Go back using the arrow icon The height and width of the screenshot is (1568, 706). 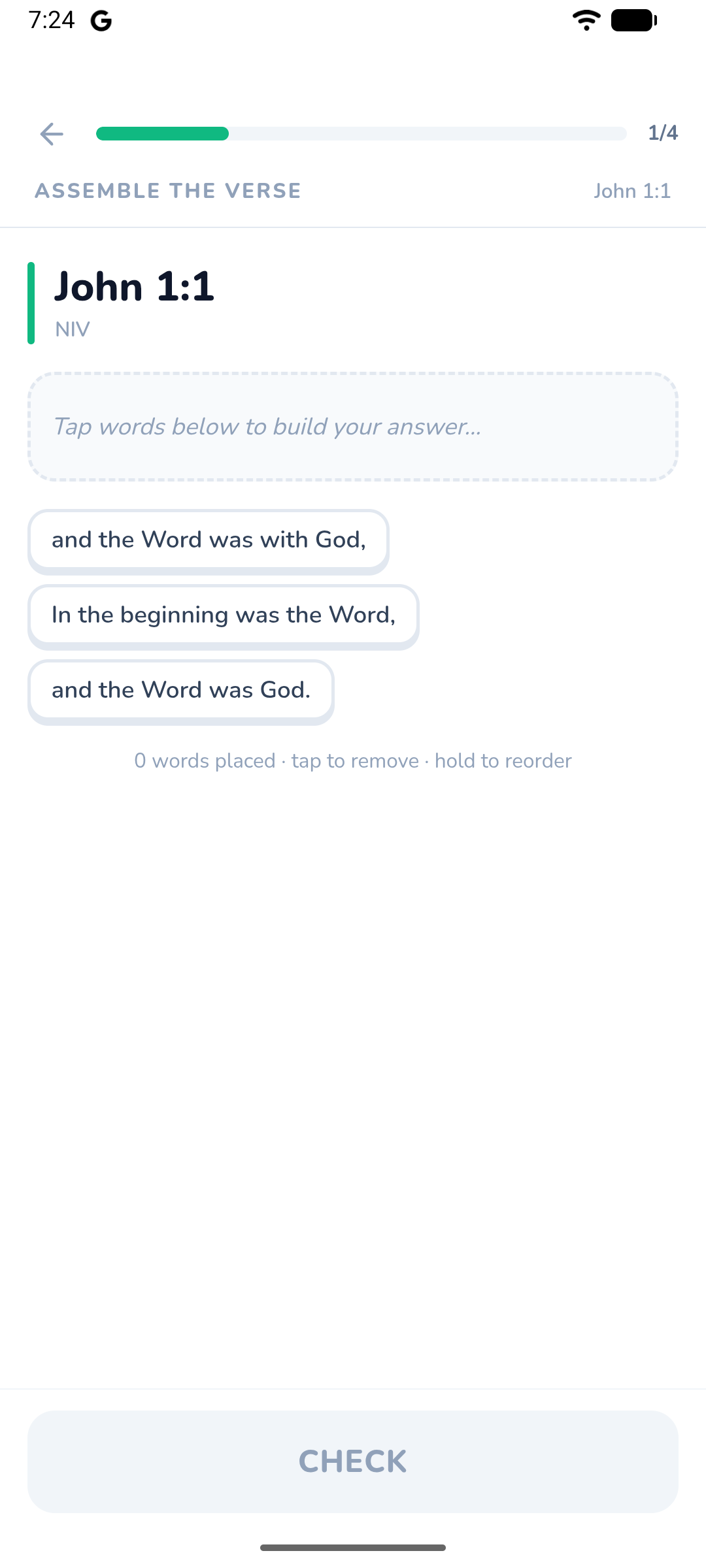(52, 134)
